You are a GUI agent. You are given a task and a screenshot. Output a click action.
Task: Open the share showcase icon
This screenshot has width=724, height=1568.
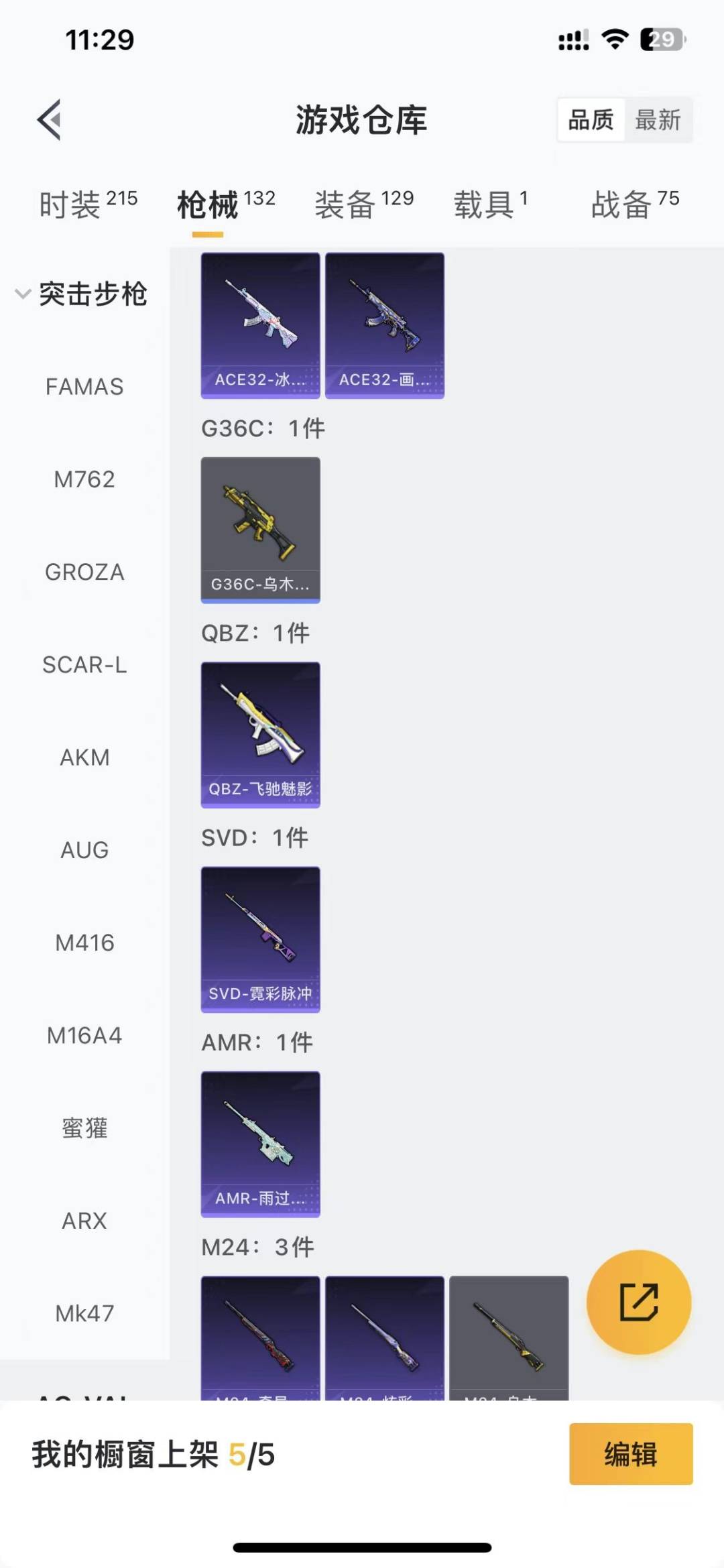pos(639,1301)
